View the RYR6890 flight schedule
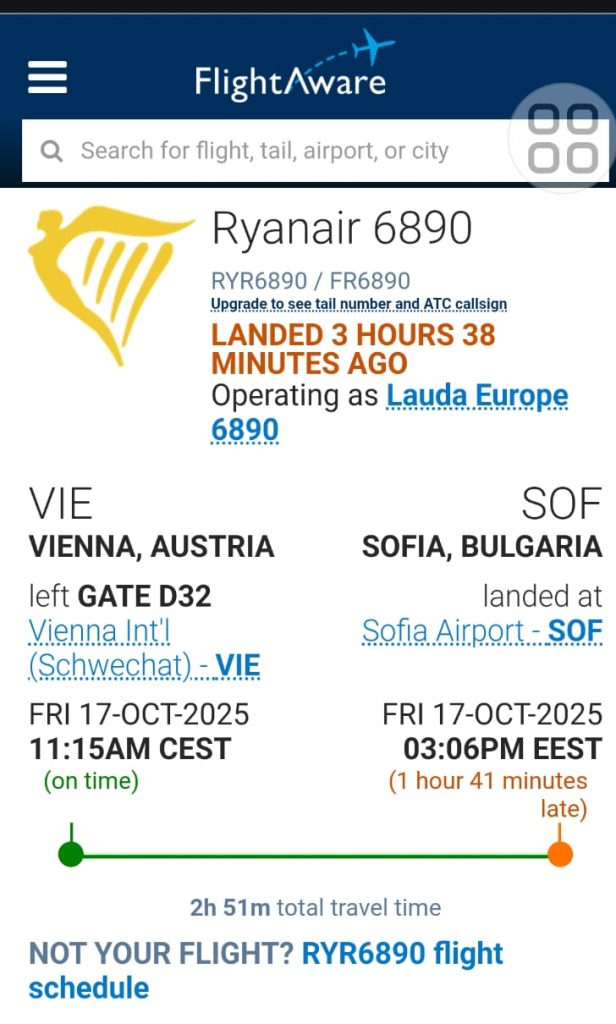Screen dimensions: 616x1024 [x=402, y=954]
